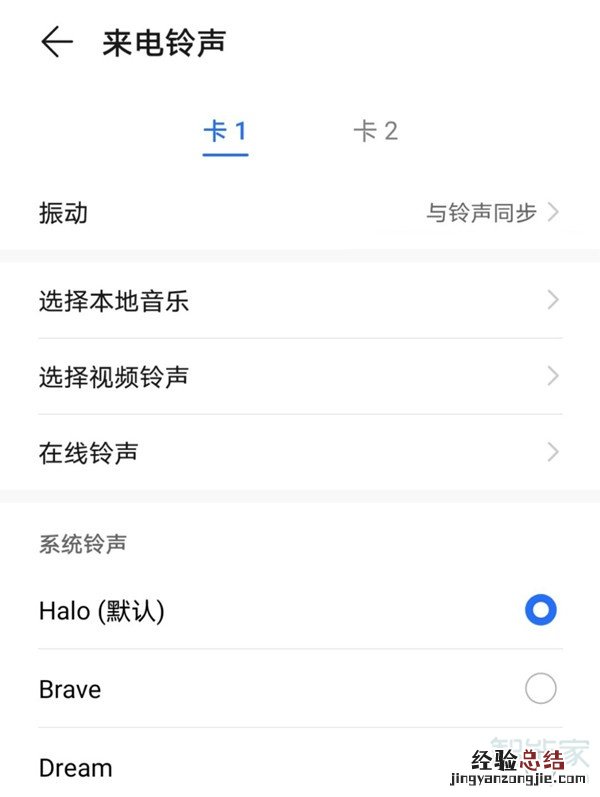Pick the Dream ringtone

click(76, 768)
